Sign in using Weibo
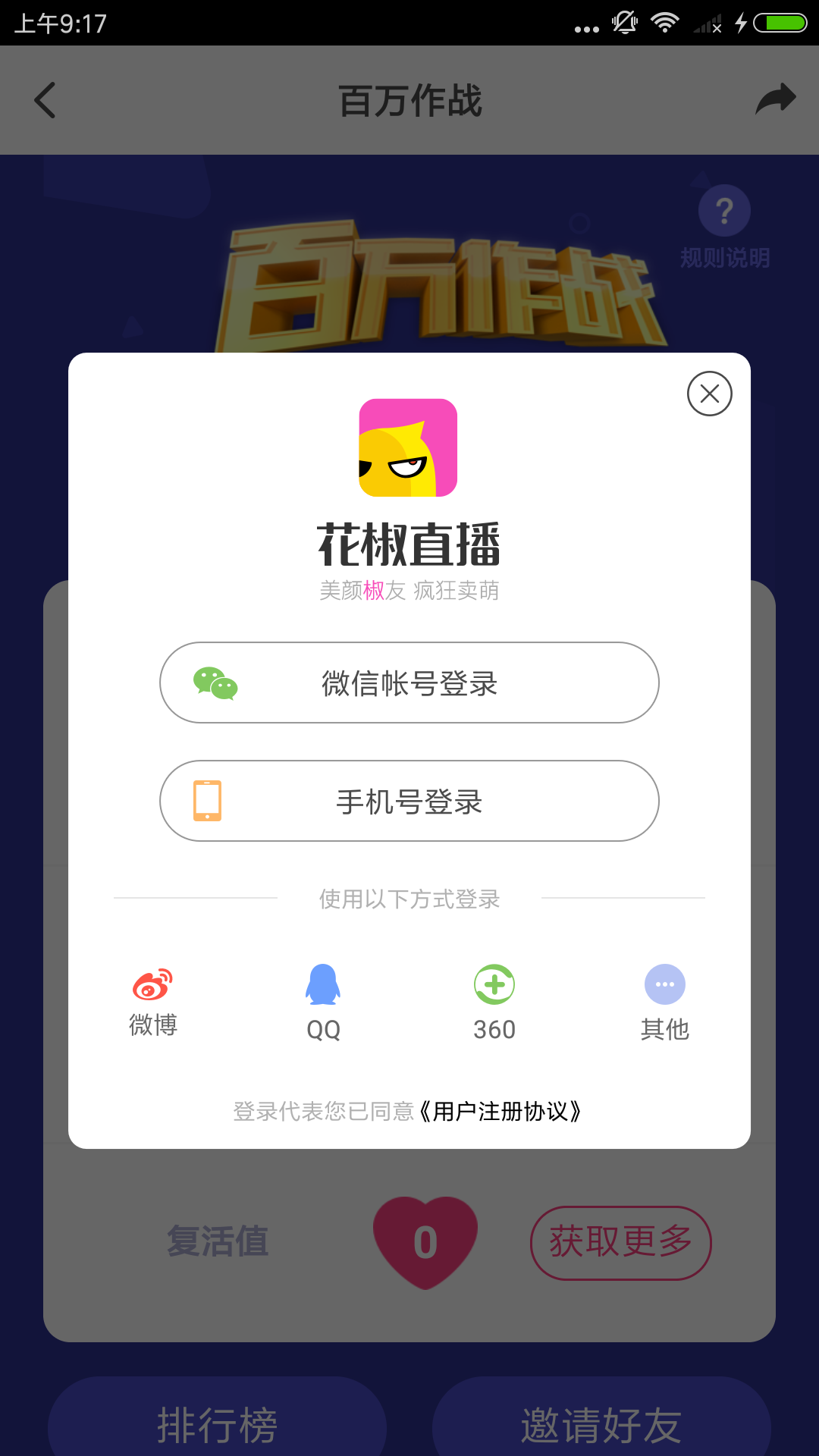The image size is (819, 1456). click(152, 1001)
